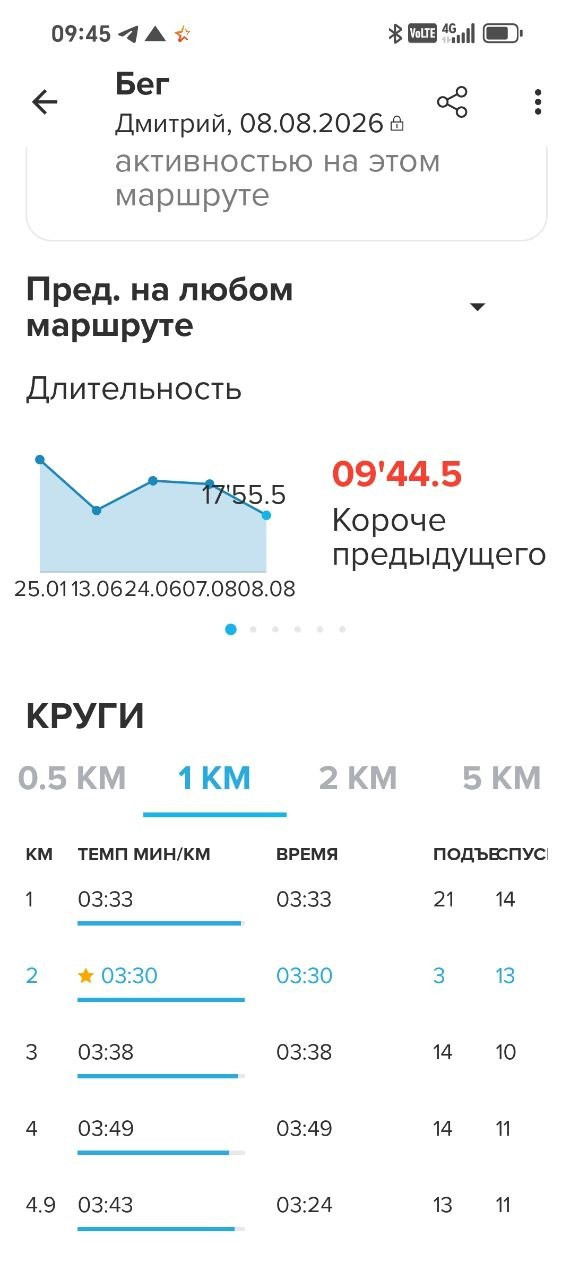Switch to the 2 КМ laps tab
Screen dimensions: 573x1280
(x=358, y=778)
